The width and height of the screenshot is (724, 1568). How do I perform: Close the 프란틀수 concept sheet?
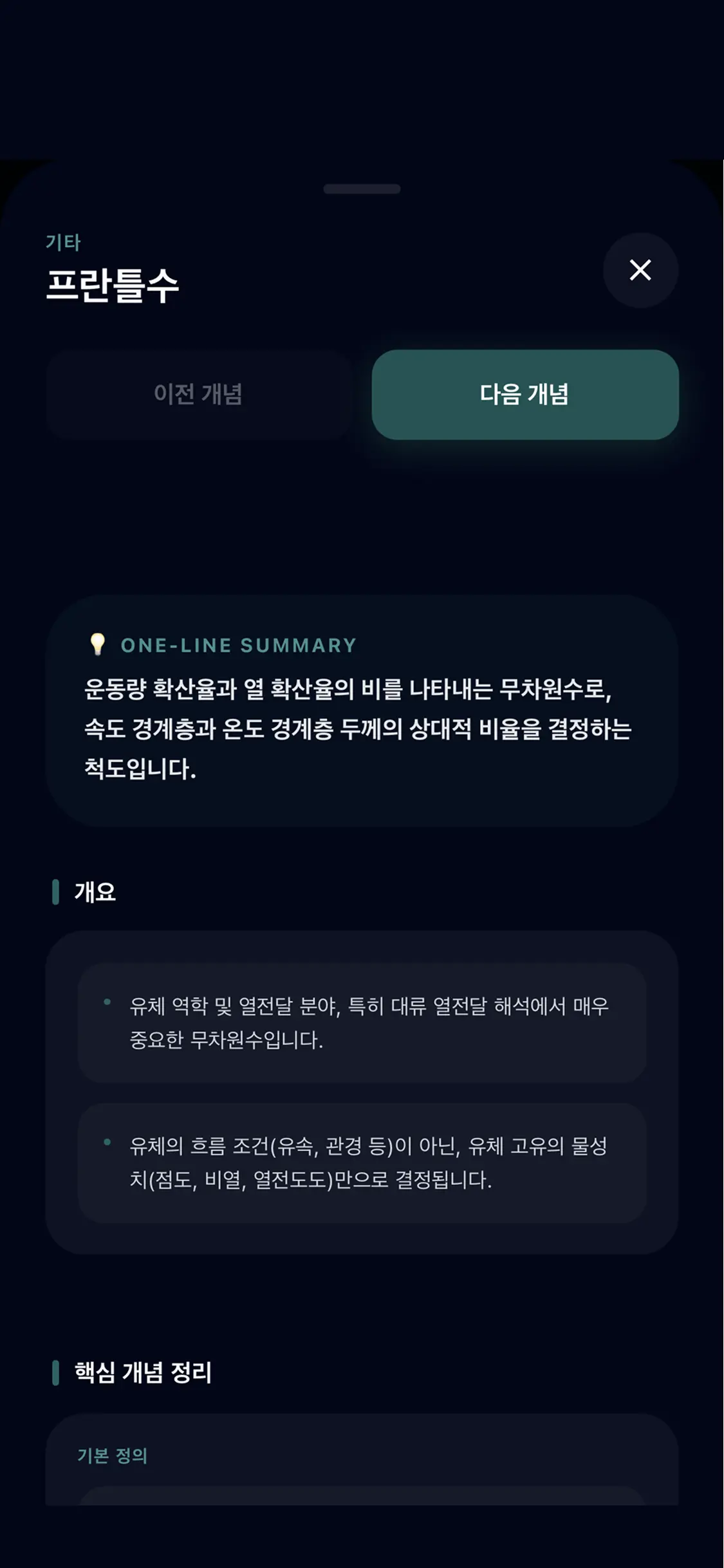[640, 270]
